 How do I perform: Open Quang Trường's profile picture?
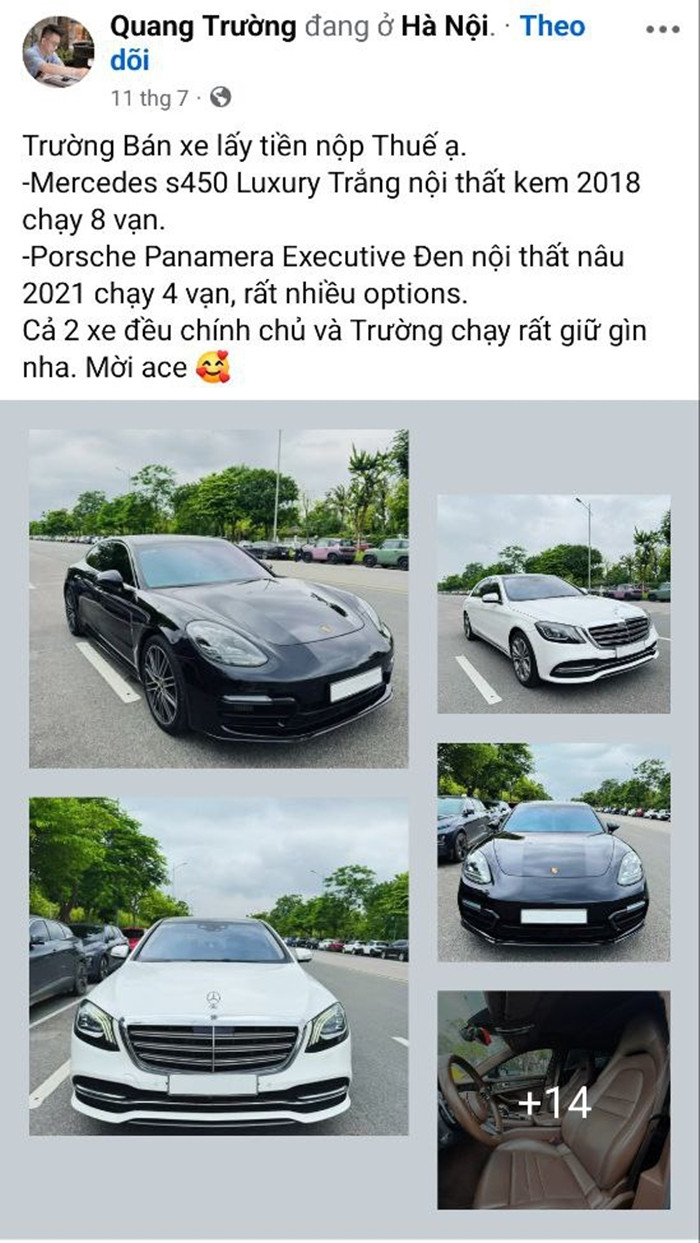click(x=58, y=52)
